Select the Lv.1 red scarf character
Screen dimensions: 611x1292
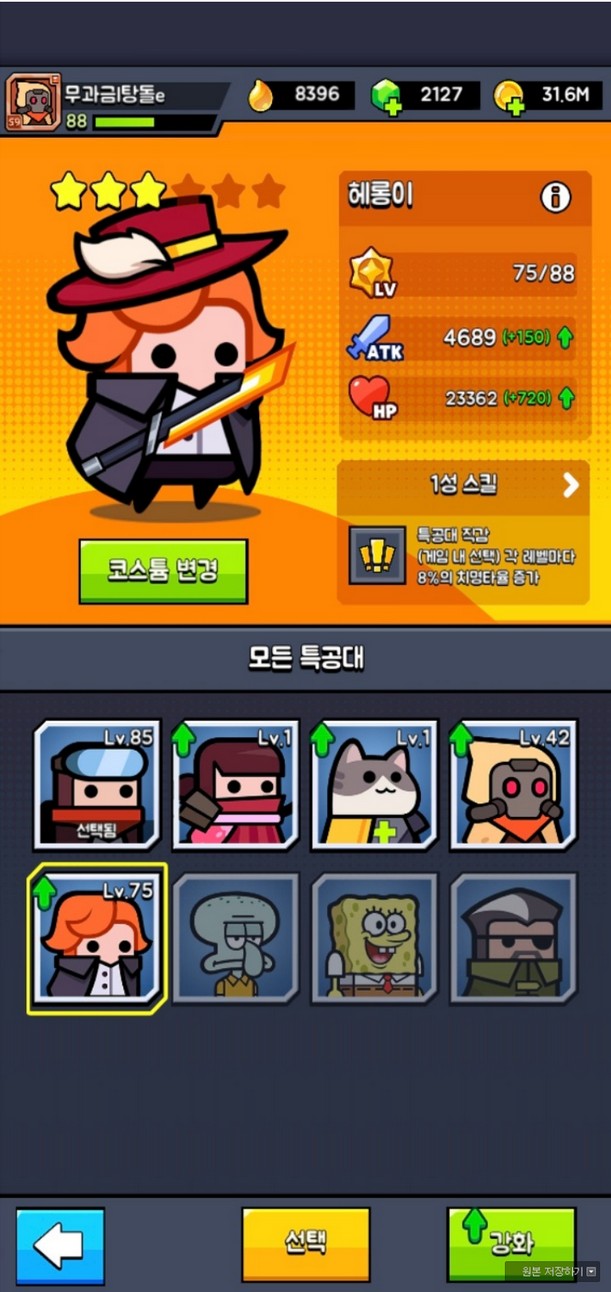click(x=235, y=785)
